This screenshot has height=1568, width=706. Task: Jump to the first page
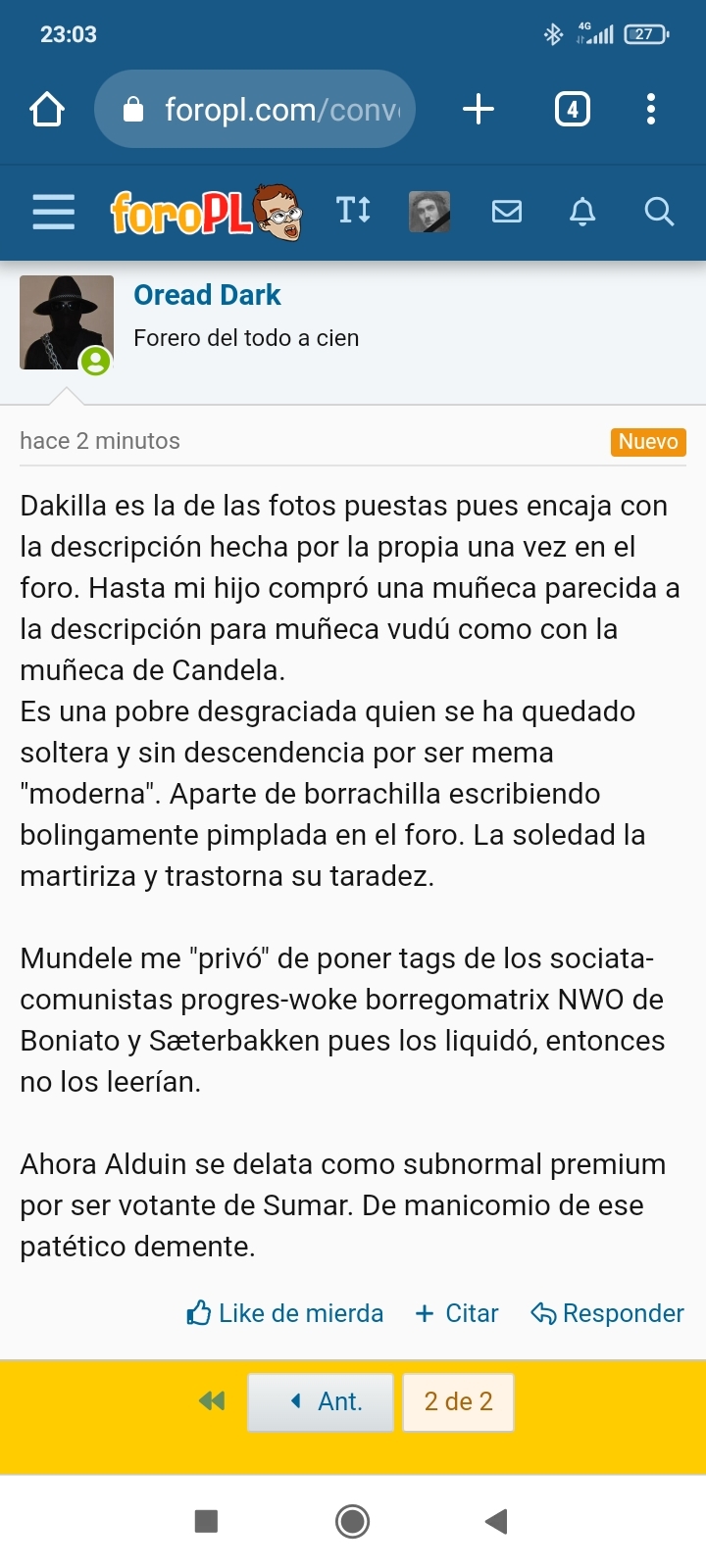point(212,1401)
